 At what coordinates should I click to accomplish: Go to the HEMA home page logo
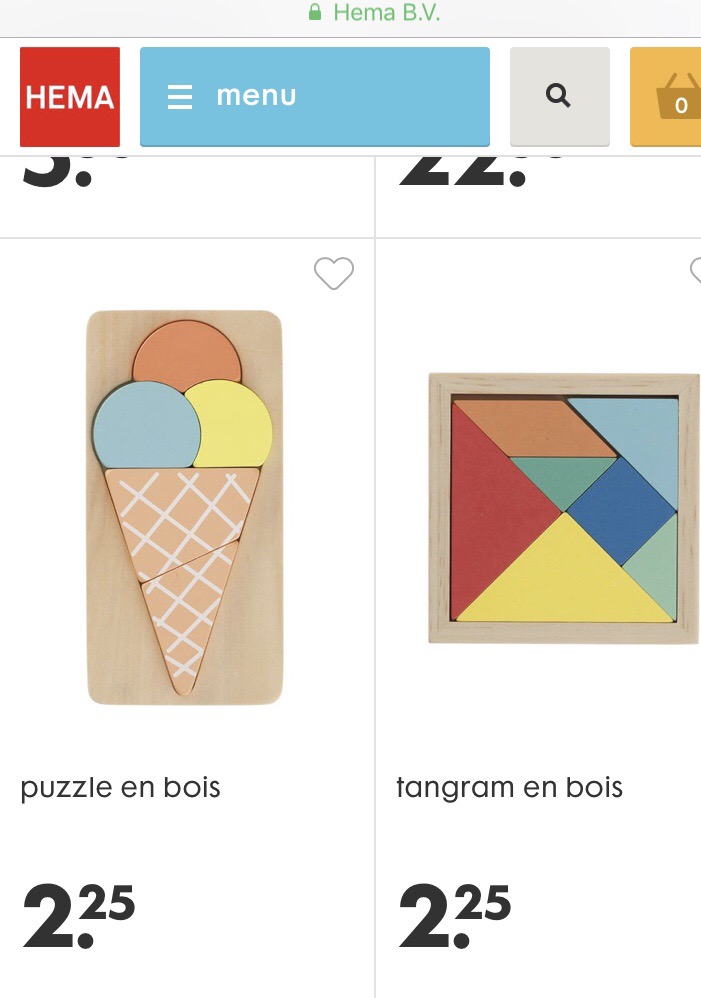70,97
